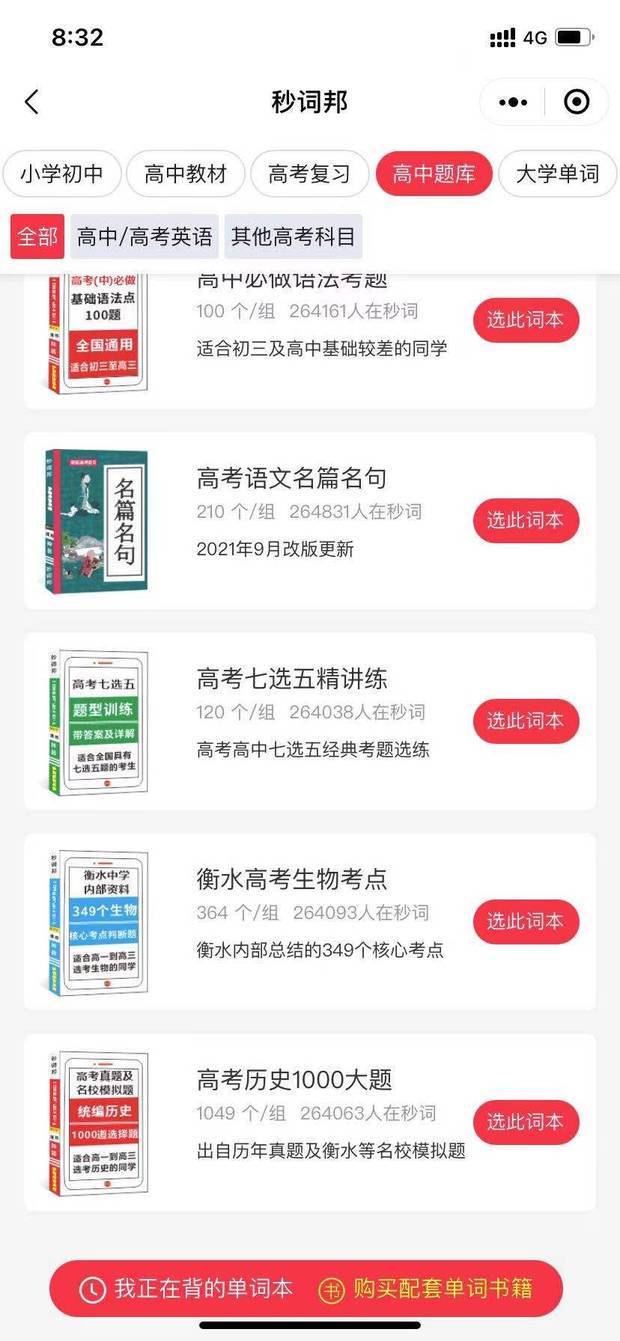The width and height of the screenshot is (620, 1341).
Task: Filter by 高中/高考英语
Action: coord(145,237)
